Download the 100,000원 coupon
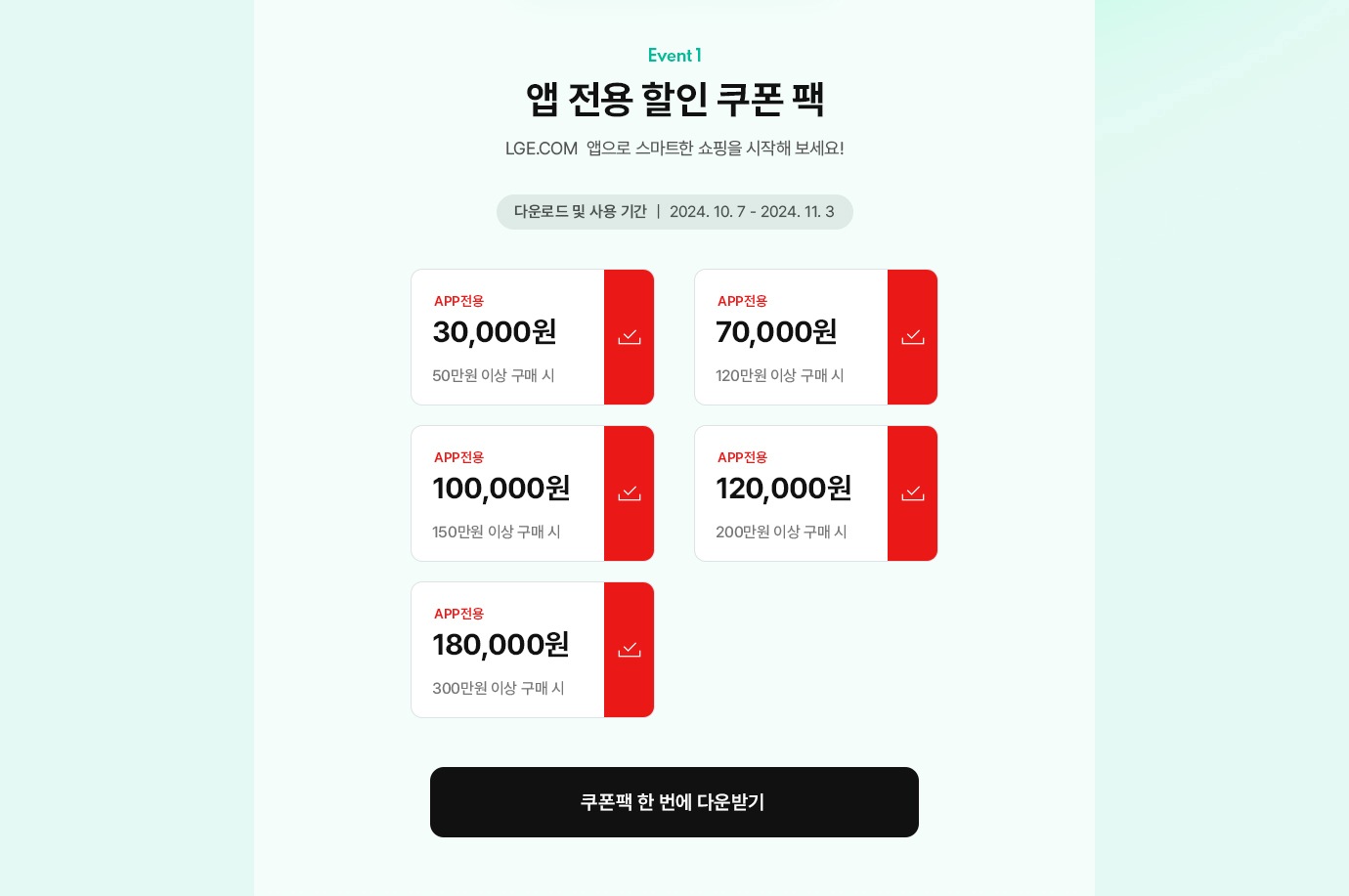The width and height of the screenshot is (1349, 896). click(629, 493)
